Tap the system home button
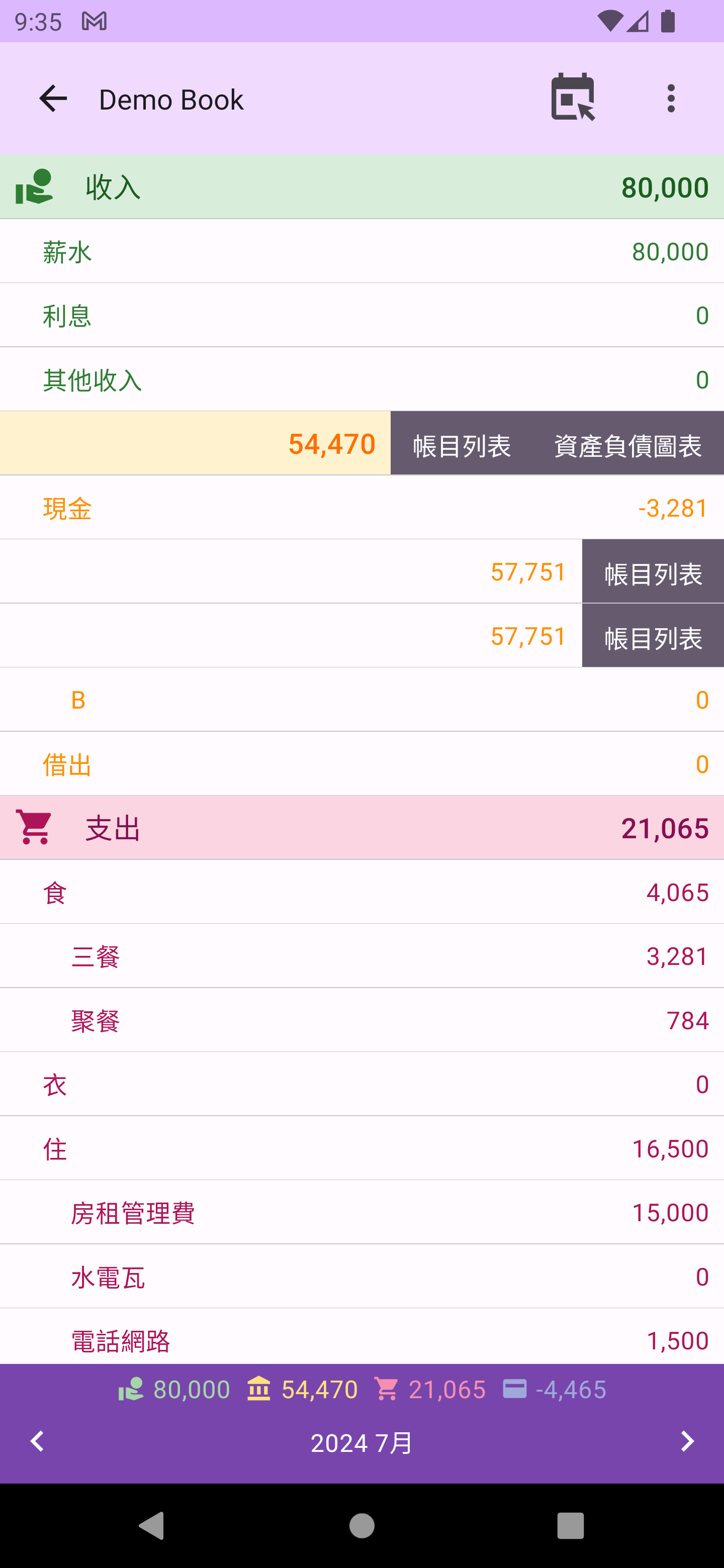 361,1525
